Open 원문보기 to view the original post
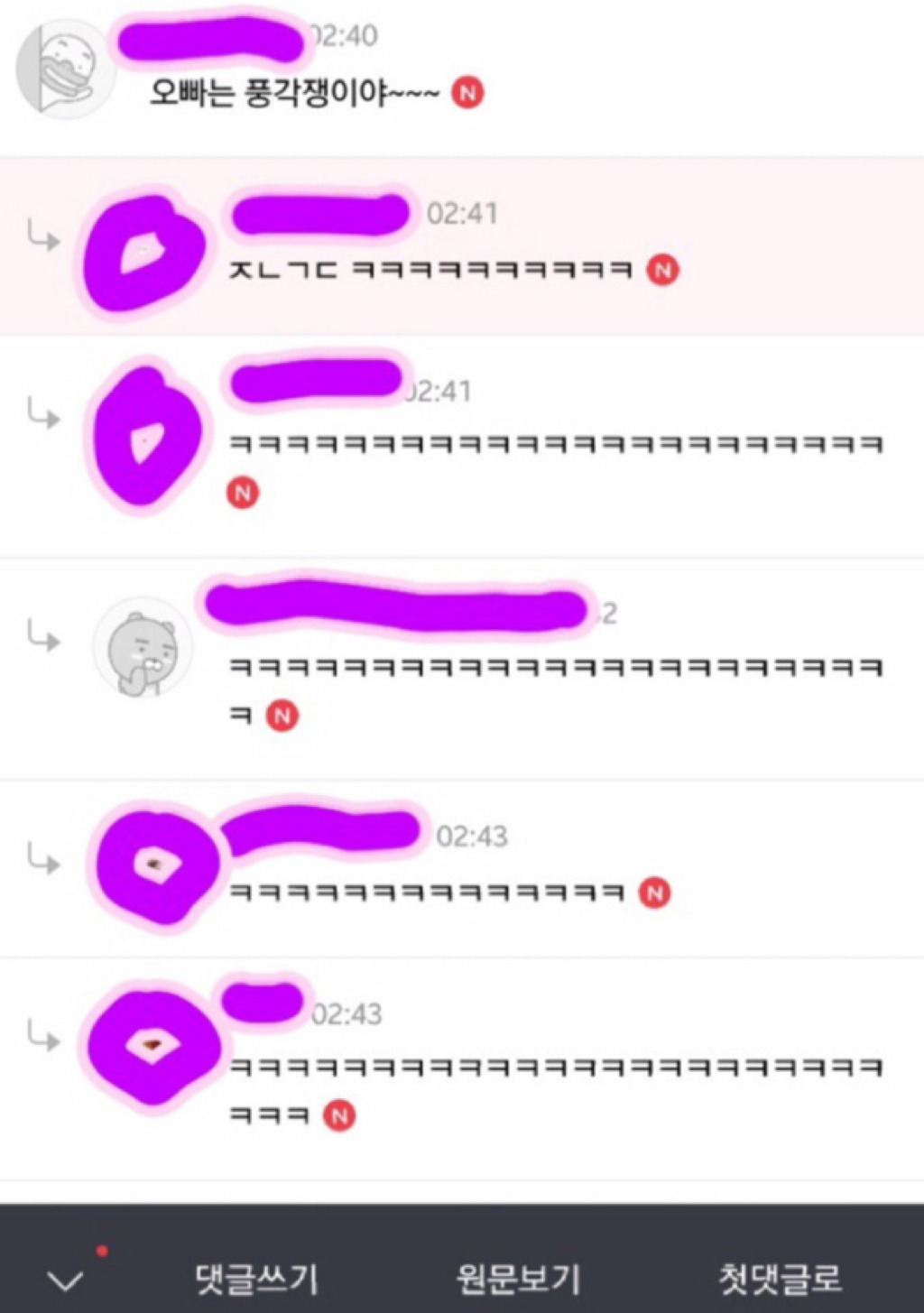Image resolution: width=924 pixels, height=1313 pixels. [x=518, y=1278]
